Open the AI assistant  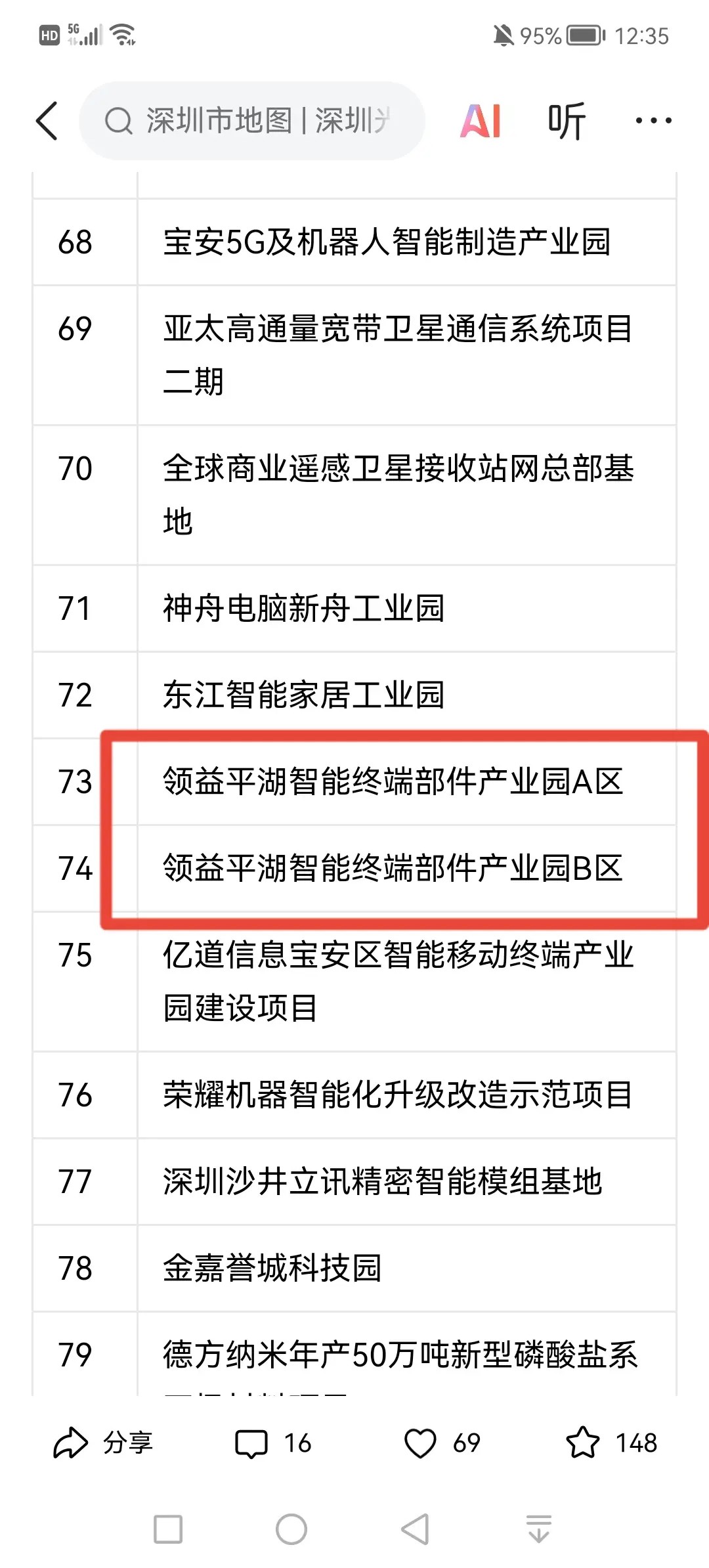481,121
